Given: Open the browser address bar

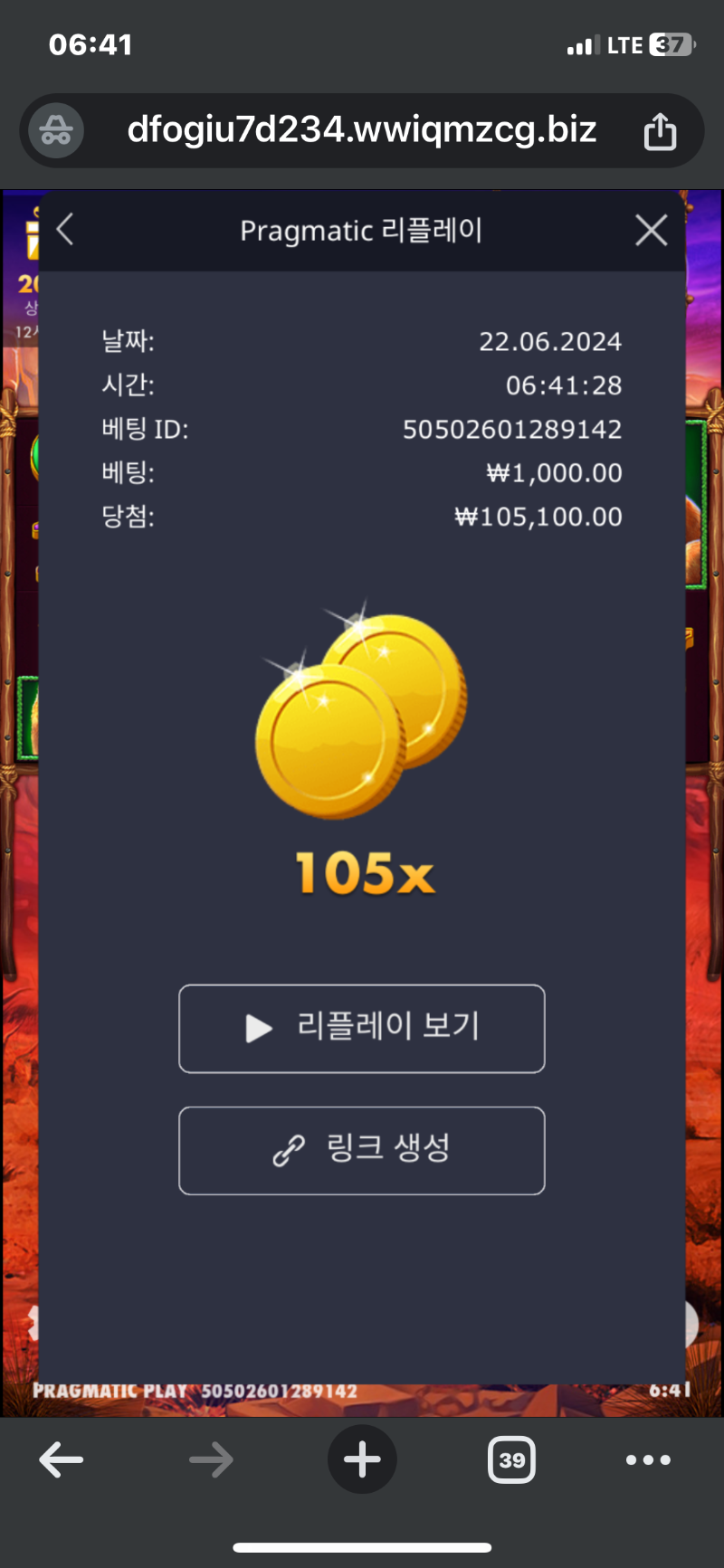Looking at the screenshot, I should tap(362, 130).
